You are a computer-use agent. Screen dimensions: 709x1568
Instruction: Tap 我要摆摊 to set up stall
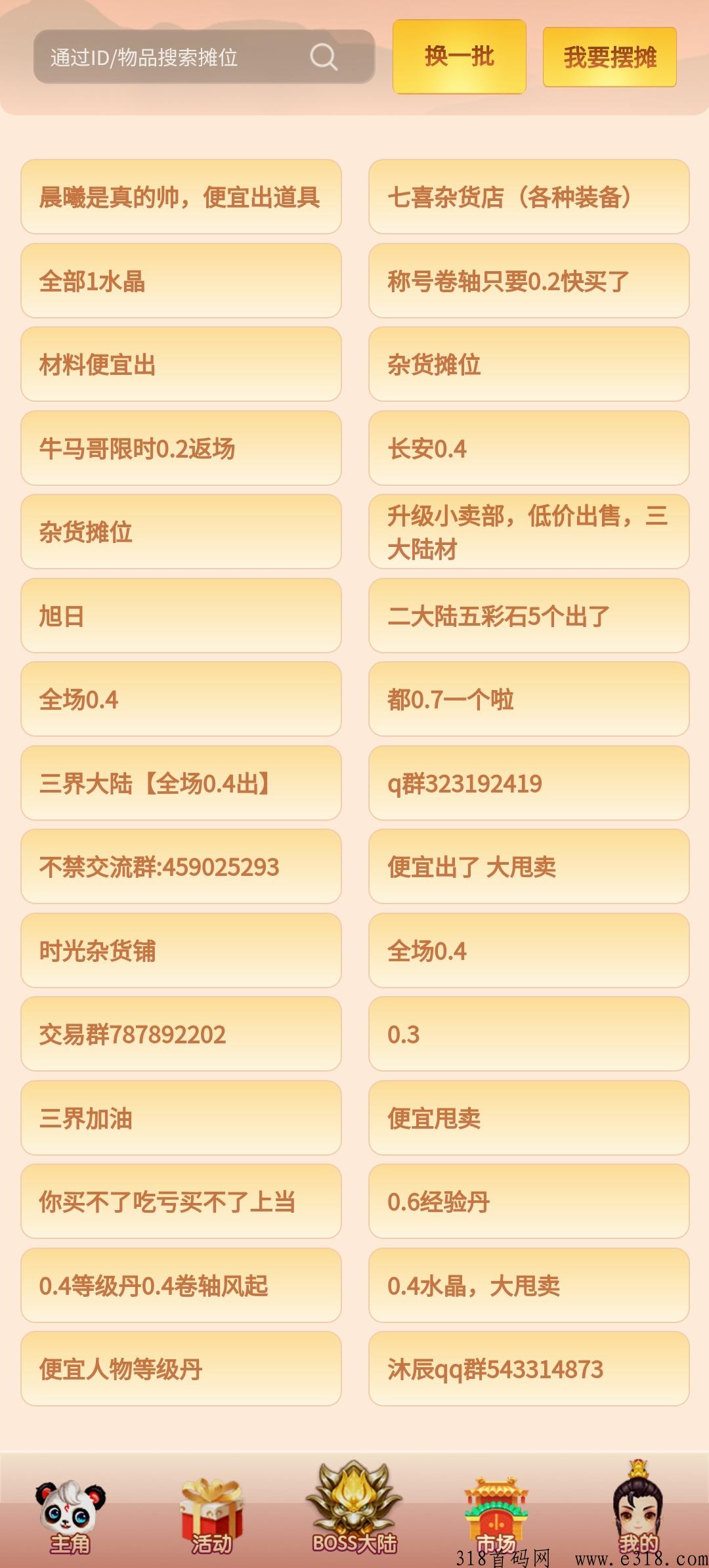coord(610,57)
